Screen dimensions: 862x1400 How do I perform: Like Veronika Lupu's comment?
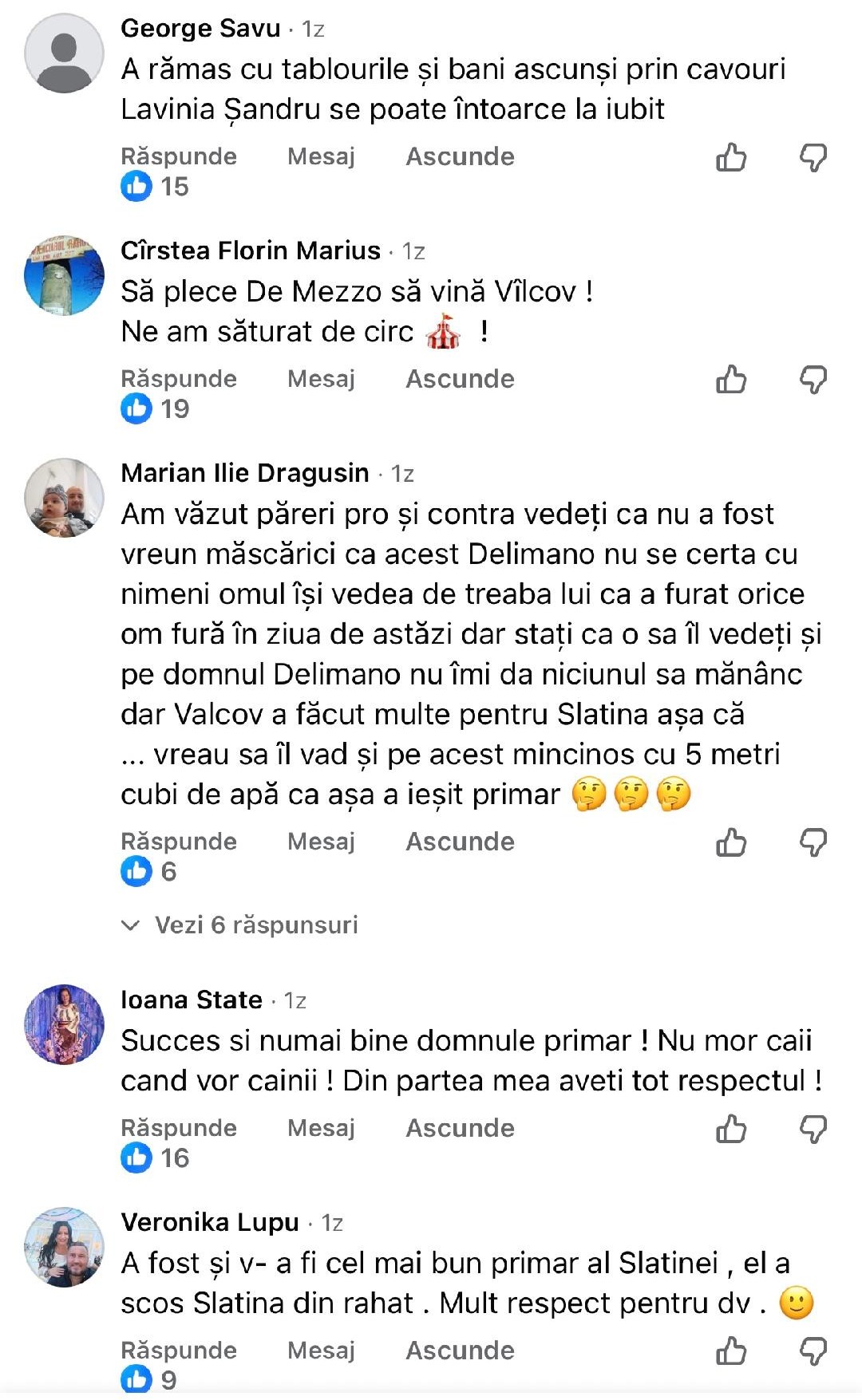[x=730, y=1351]
